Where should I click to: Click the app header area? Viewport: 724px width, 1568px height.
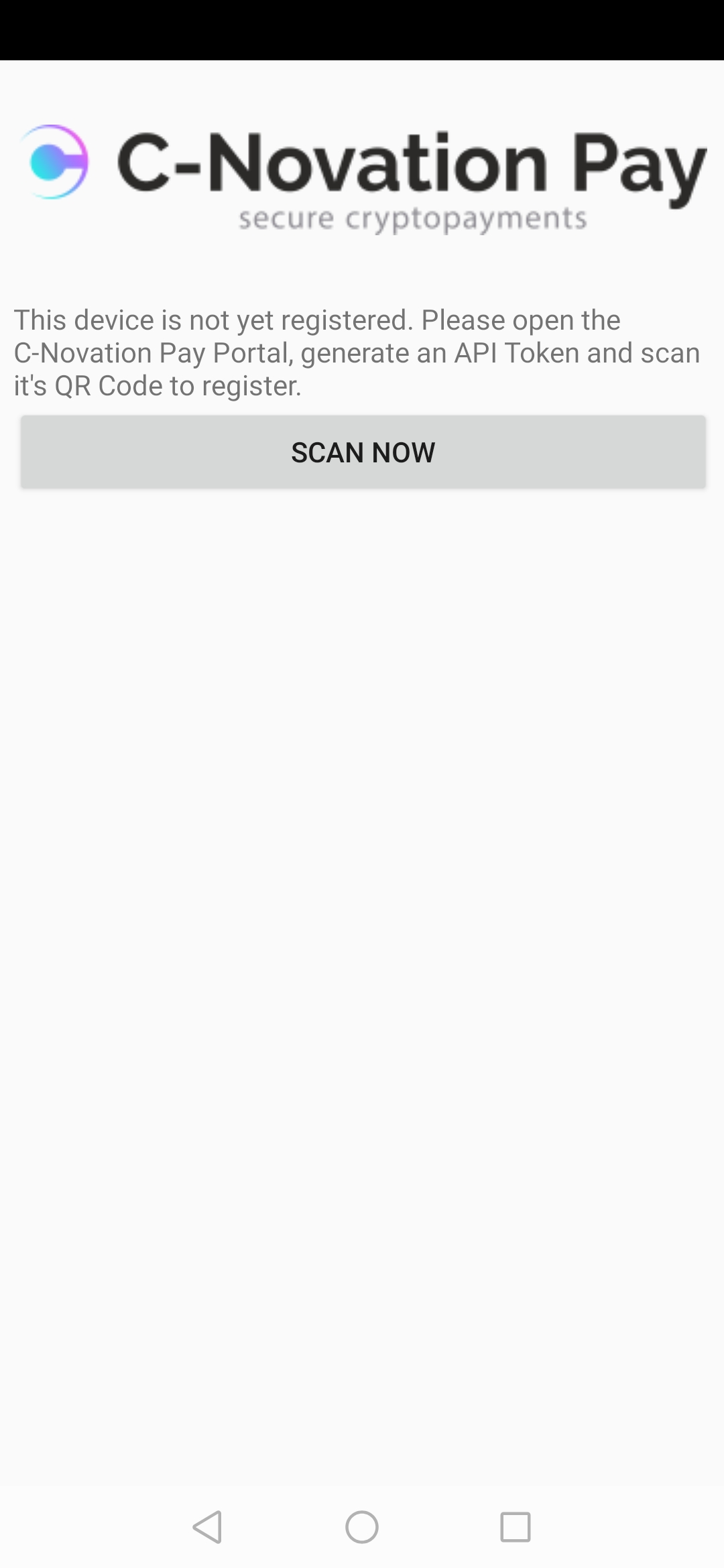[362, 171]
